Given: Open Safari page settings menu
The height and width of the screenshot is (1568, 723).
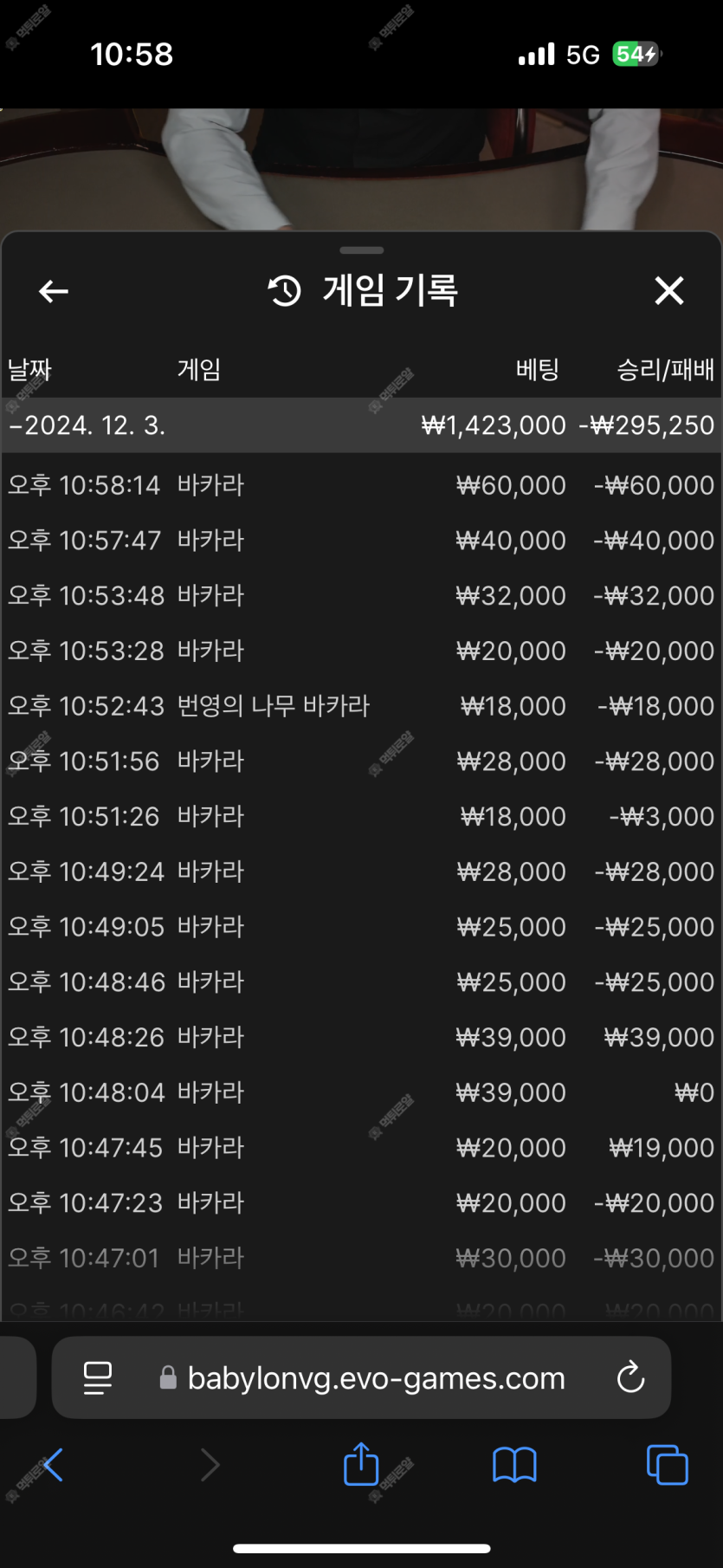Looking at the screenshot, I should tap(97, 1377).
